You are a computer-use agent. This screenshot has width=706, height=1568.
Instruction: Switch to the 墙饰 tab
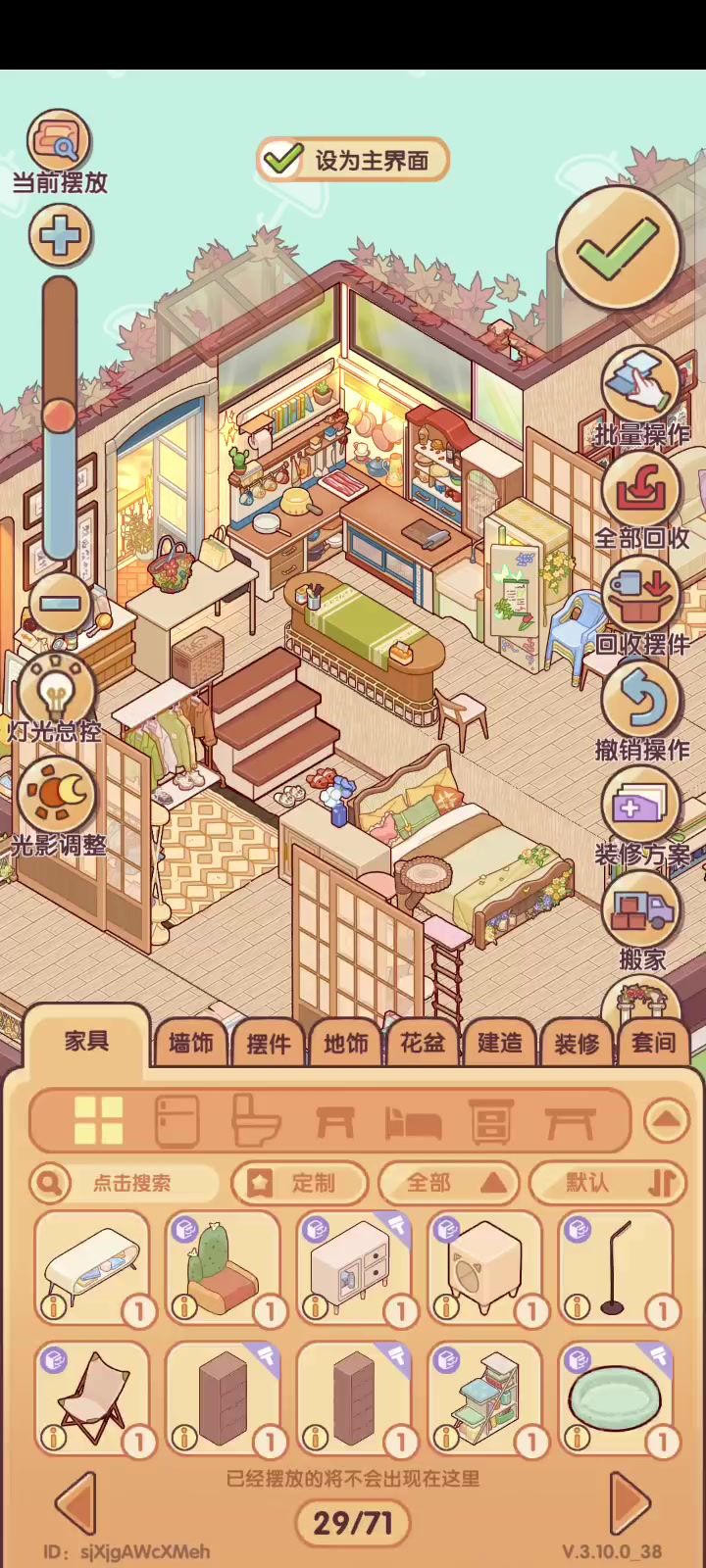coord(190,1044)
